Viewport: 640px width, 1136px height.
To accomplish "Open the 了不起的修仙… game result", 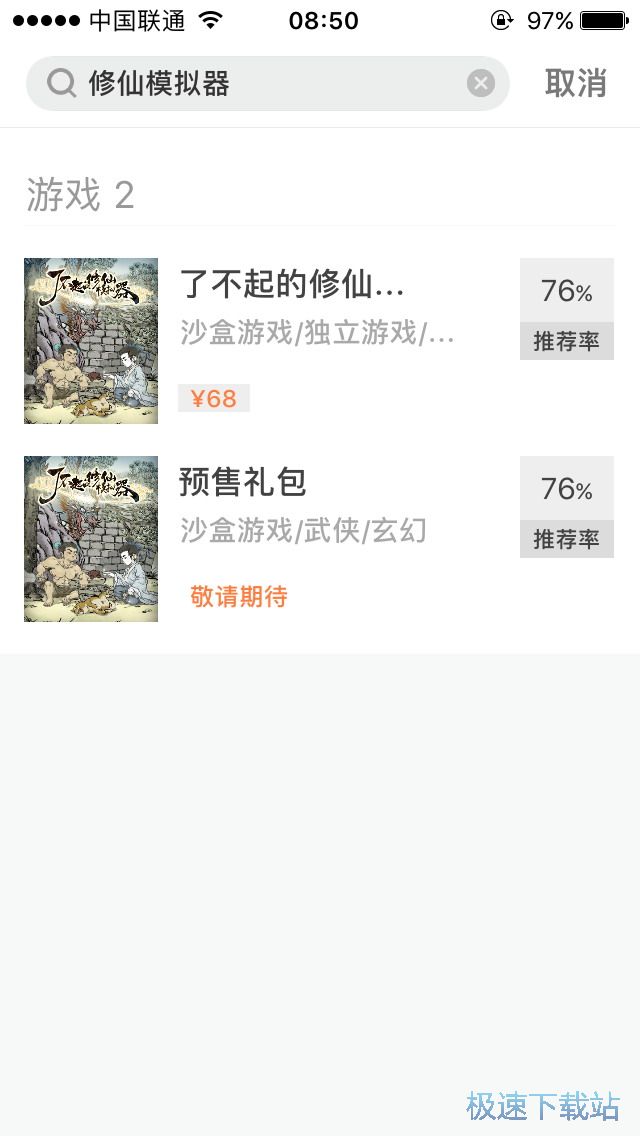I will (292, 285).
